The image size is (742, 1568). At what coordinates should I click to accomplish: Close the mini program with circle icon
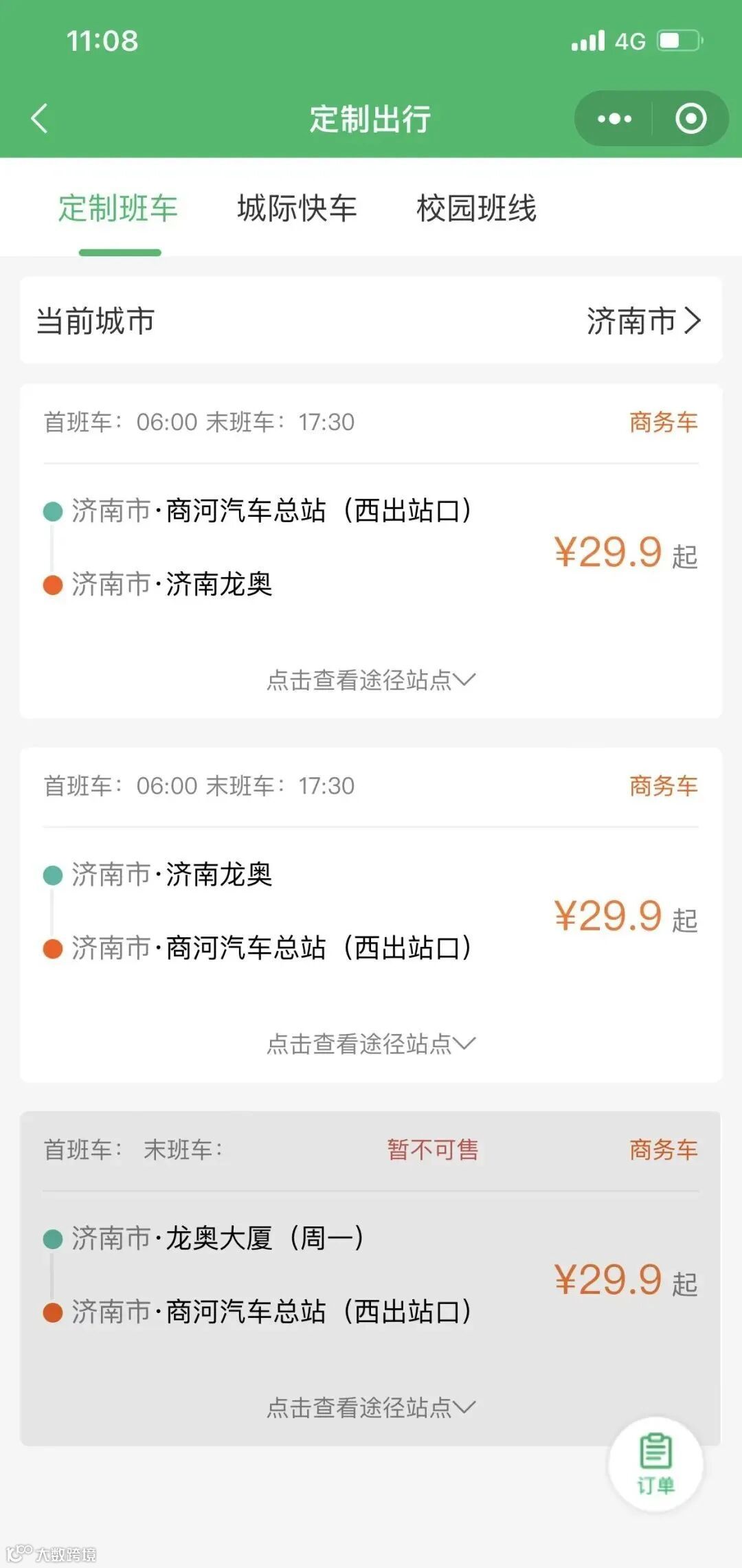[690, 119]
